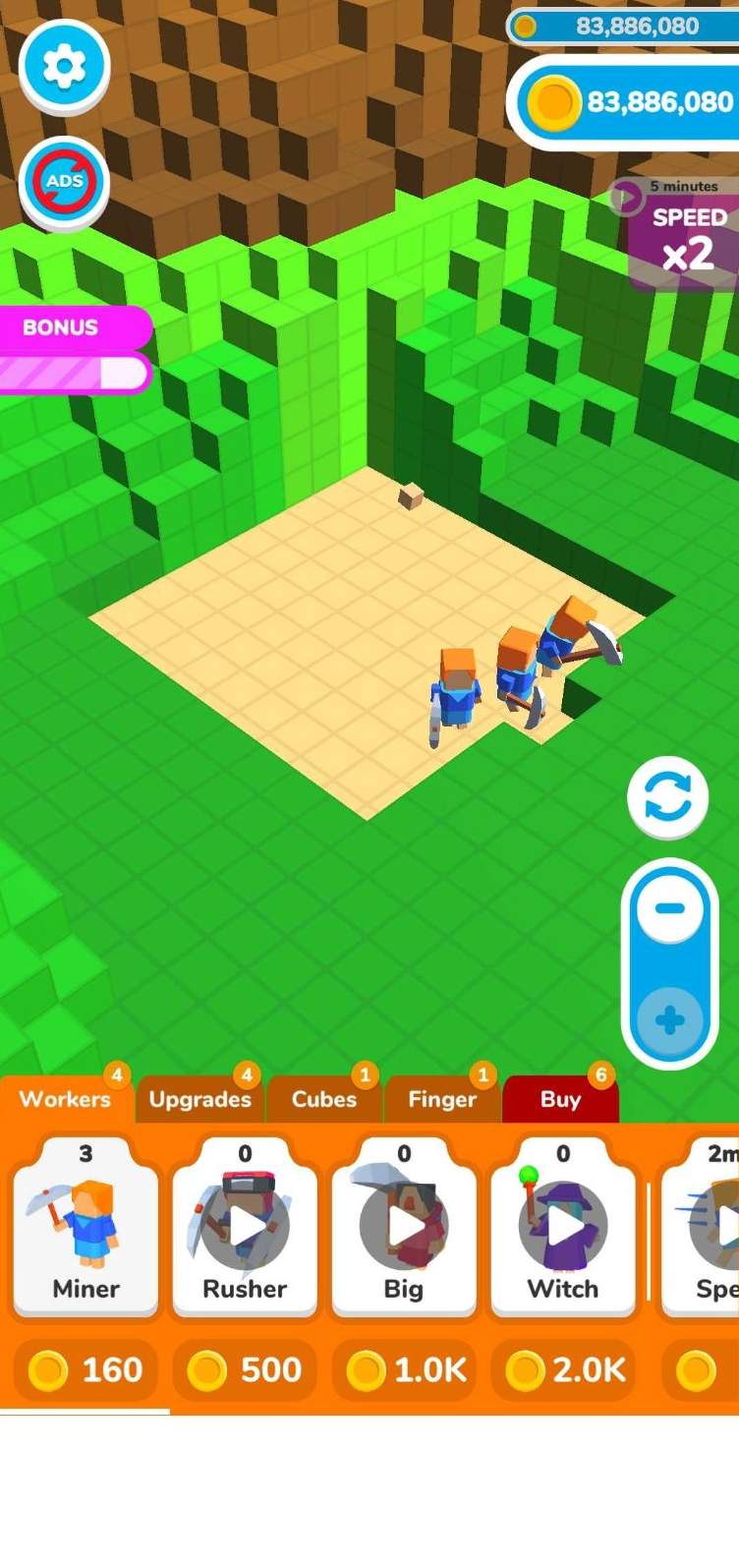This screenshot has height=1568, width=739.
Task: Open the settings gear
Action: point(64,66)
